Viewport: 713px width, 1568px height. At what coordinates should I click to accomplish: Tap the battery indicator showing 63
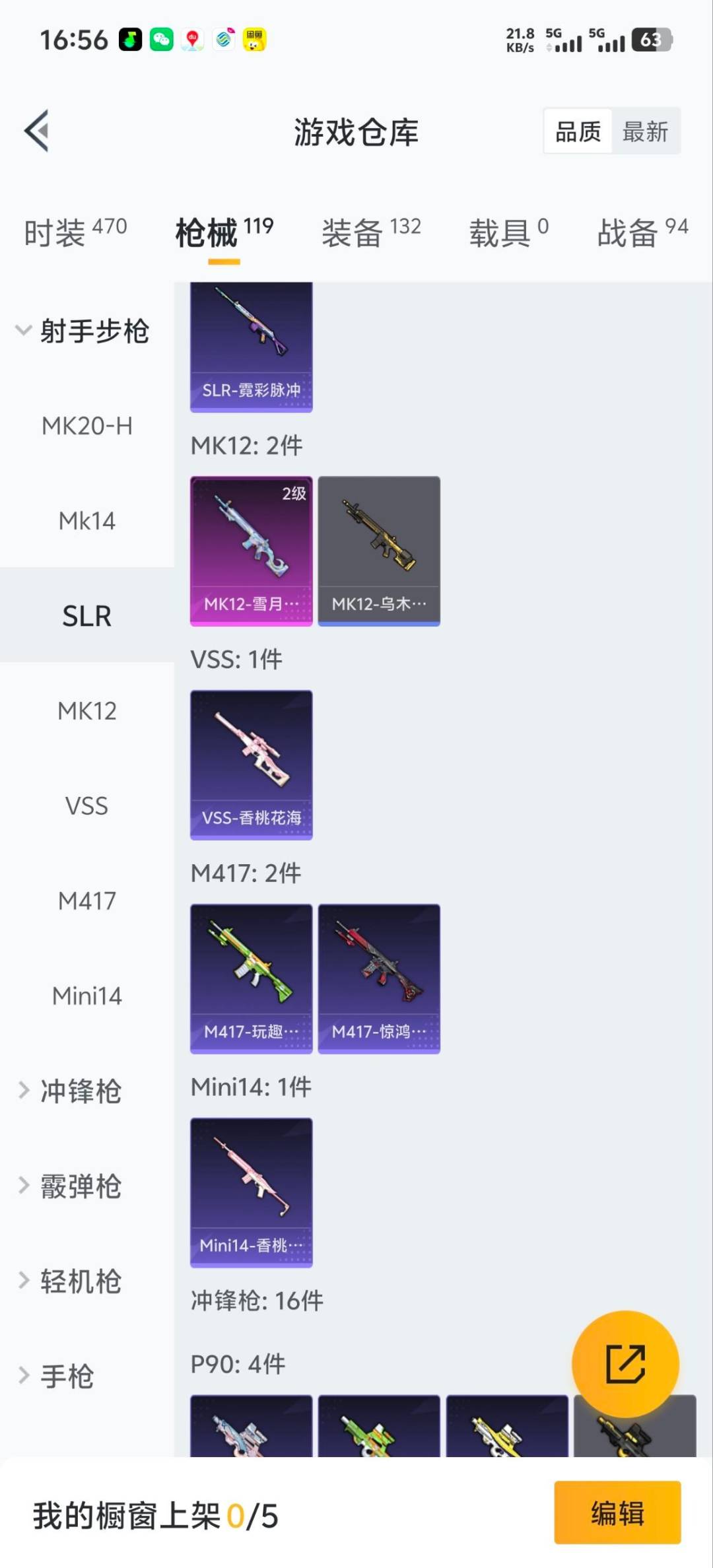(651, 41)
